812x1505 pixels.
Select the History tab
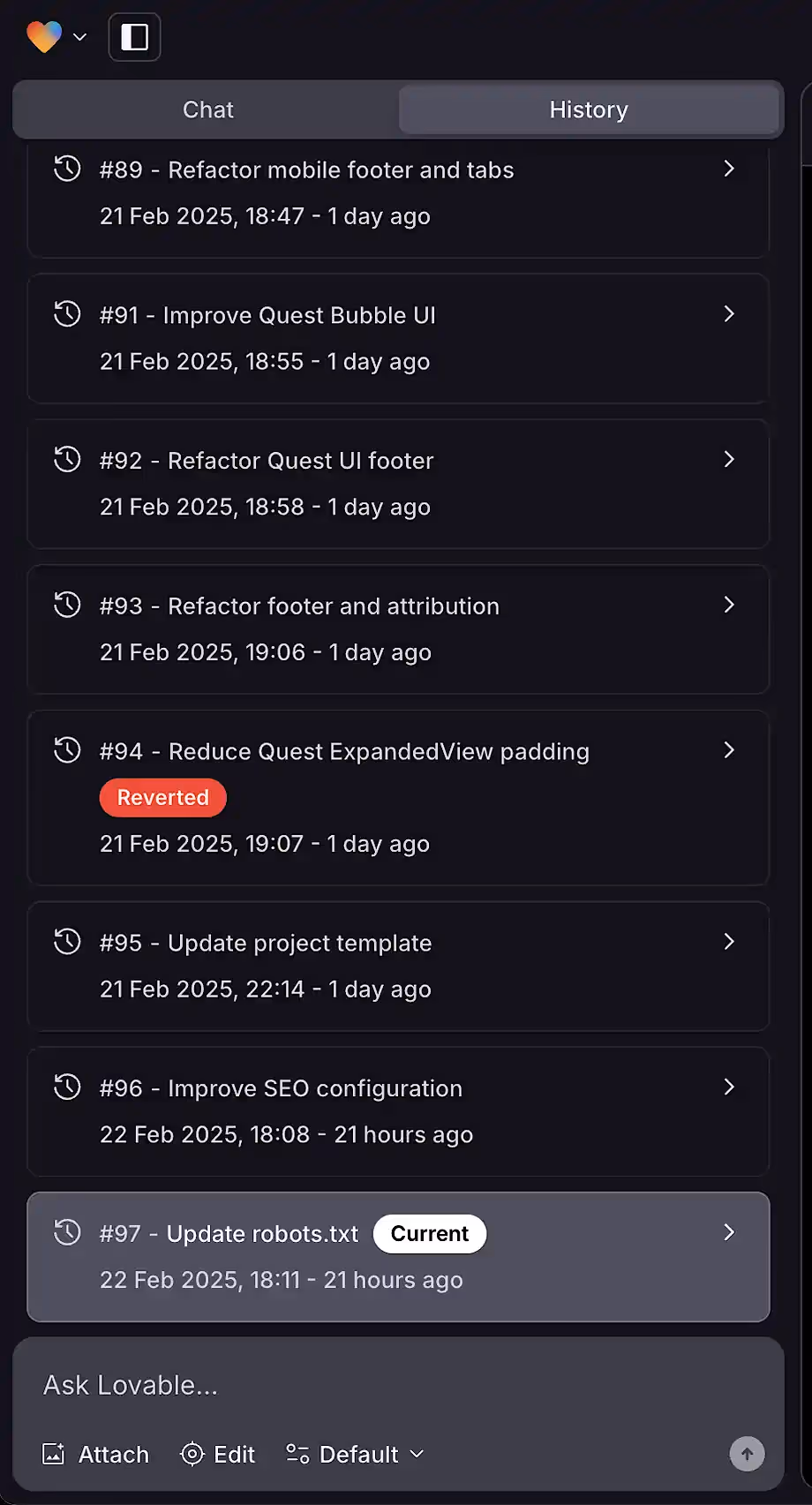pos(589,109)
